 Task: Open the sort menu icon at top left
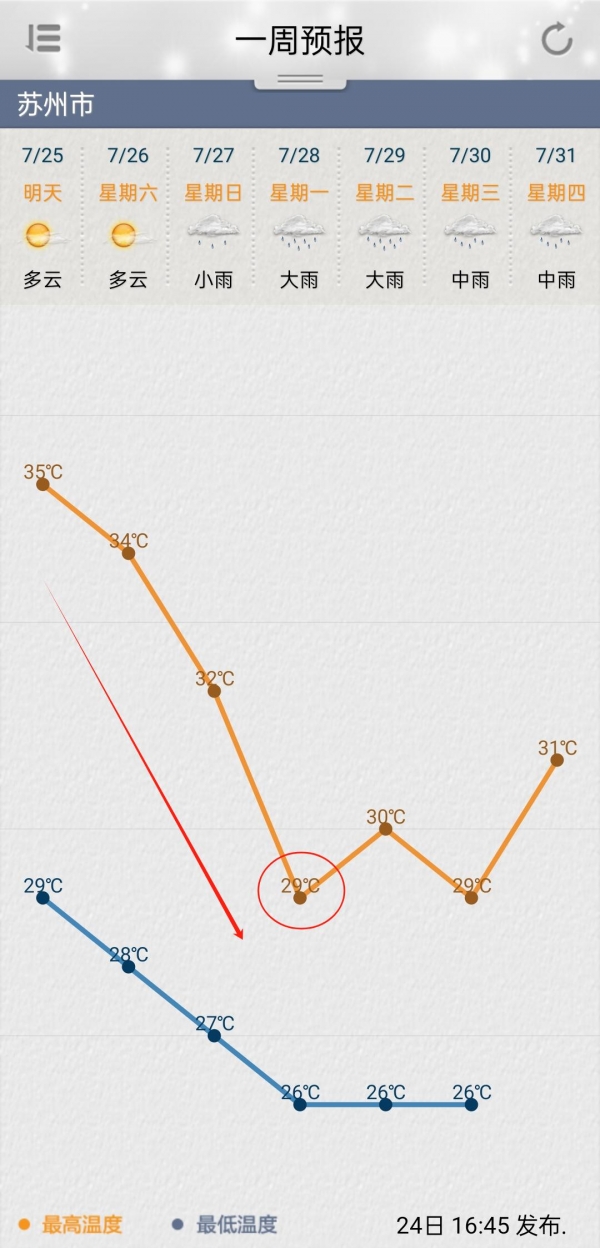click(43, 39)
